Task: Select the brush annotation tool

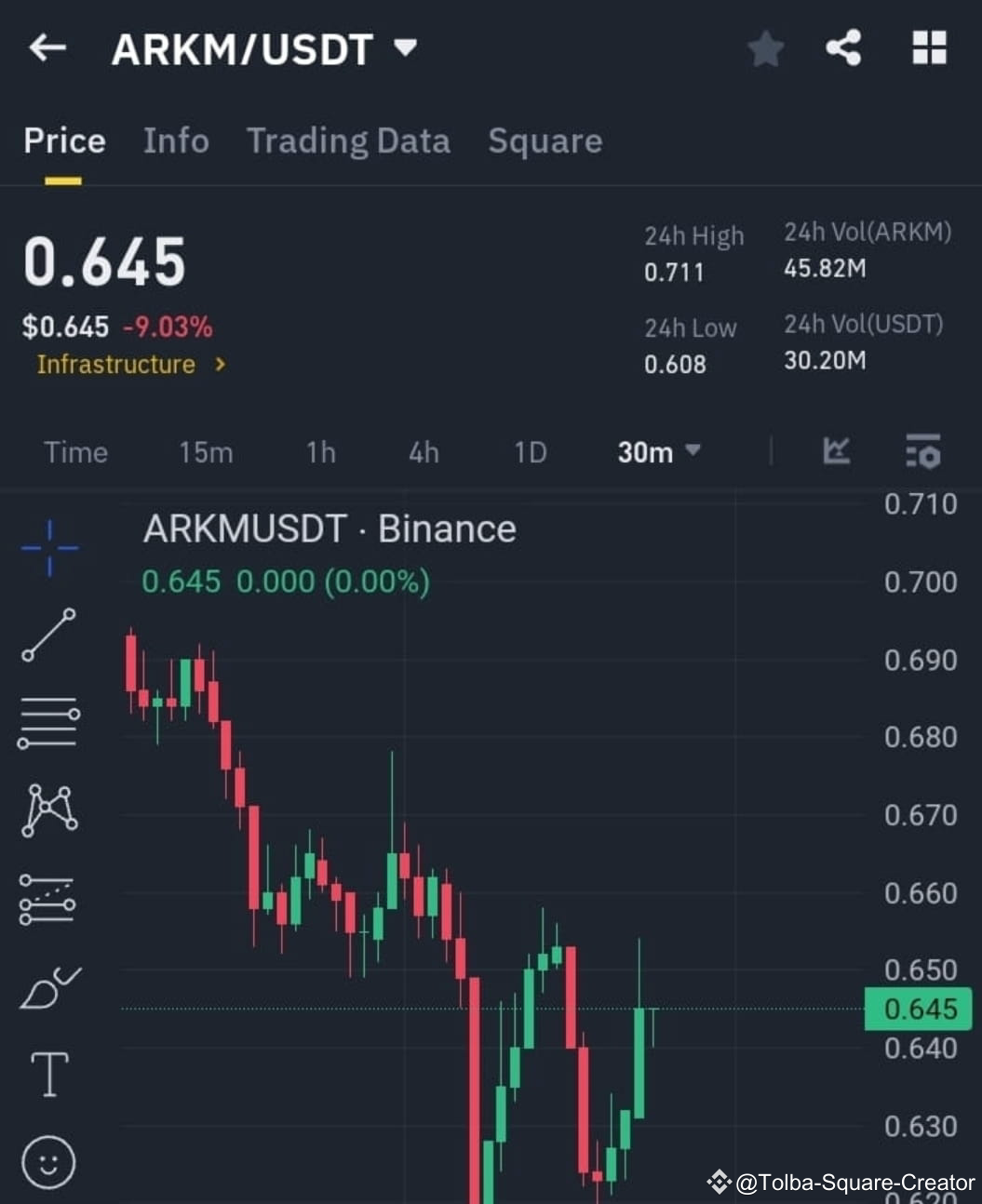Action: pyautogui.click(x=48, y=986)
